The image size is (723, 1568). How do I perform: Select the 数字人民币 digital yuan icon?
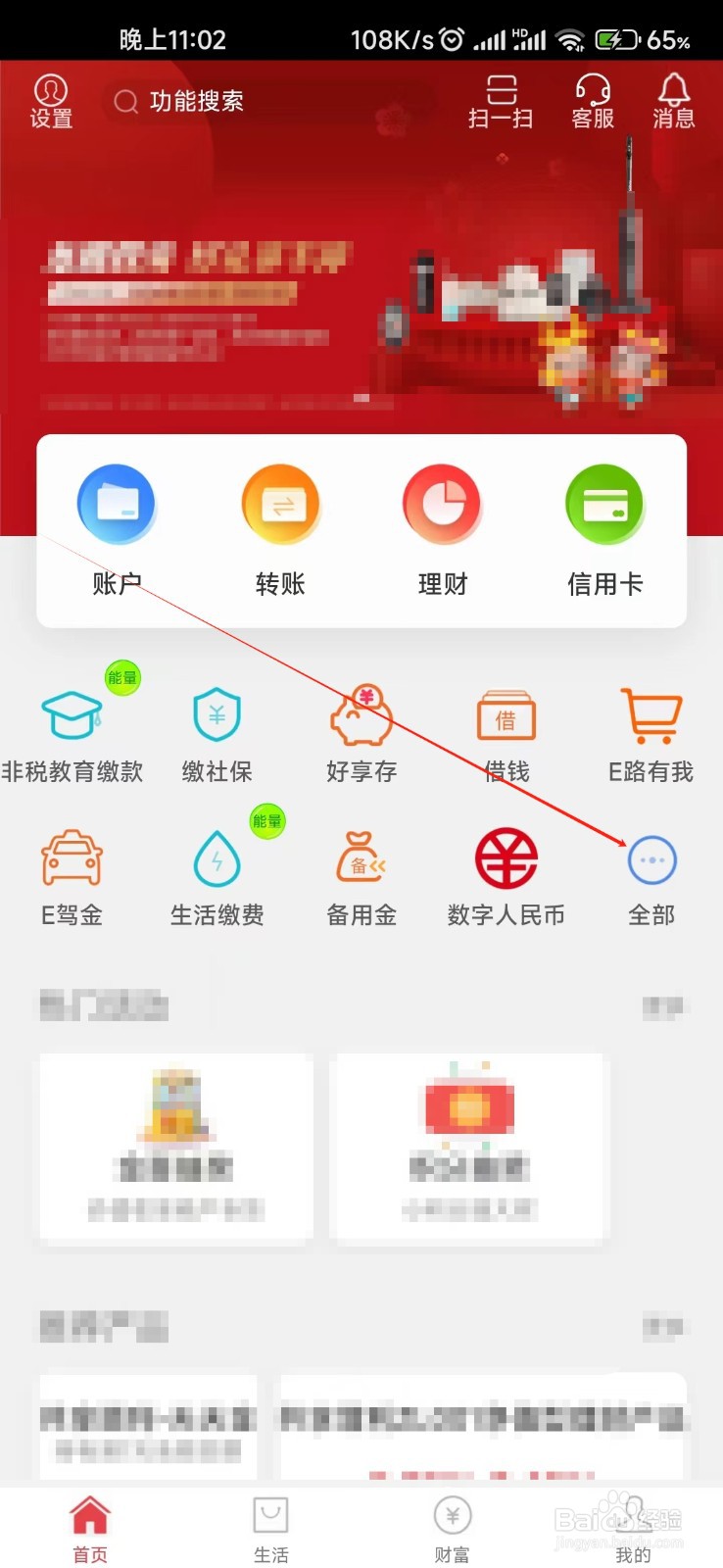pyautogui.click(x=505, y=859)
